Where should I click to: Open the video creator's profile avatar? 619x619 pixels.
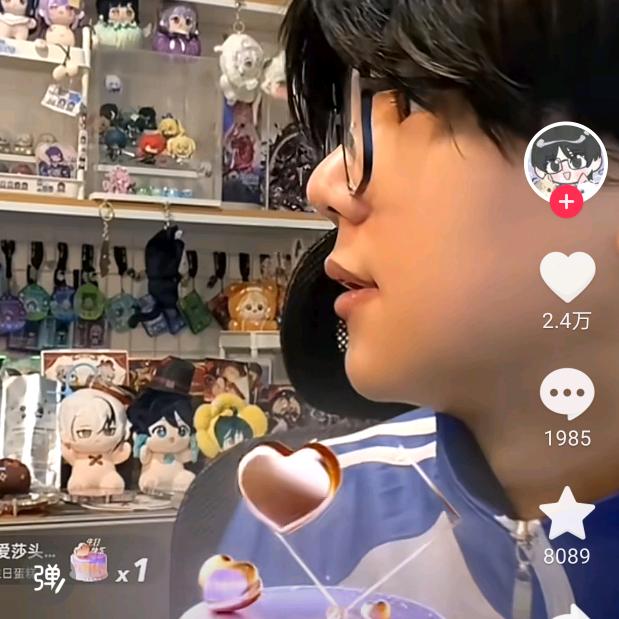566,160
